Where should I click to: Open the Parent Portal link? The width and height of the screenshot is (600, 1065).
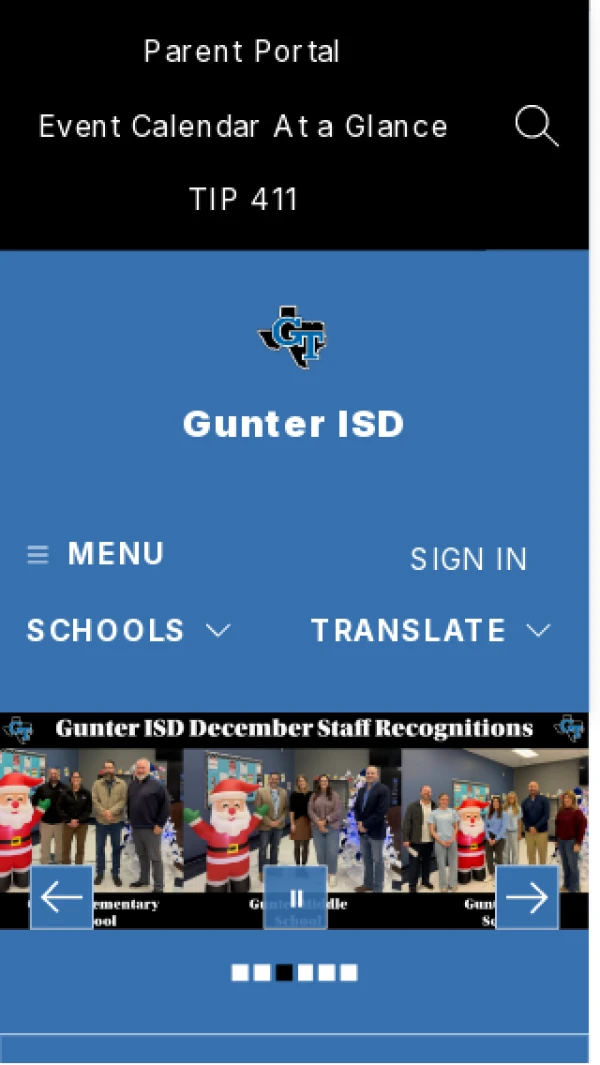point(242,52)
